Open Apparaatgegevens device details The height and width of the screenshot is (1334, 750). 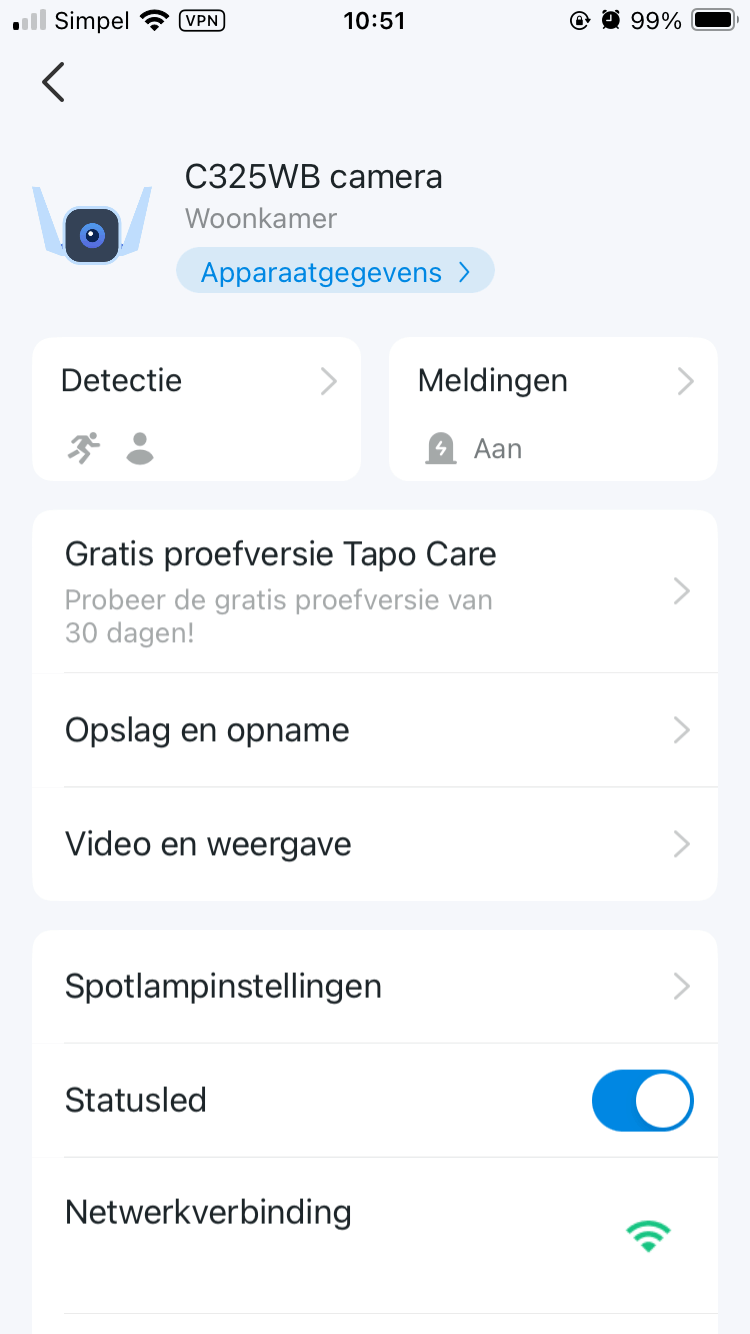point(335,272)
